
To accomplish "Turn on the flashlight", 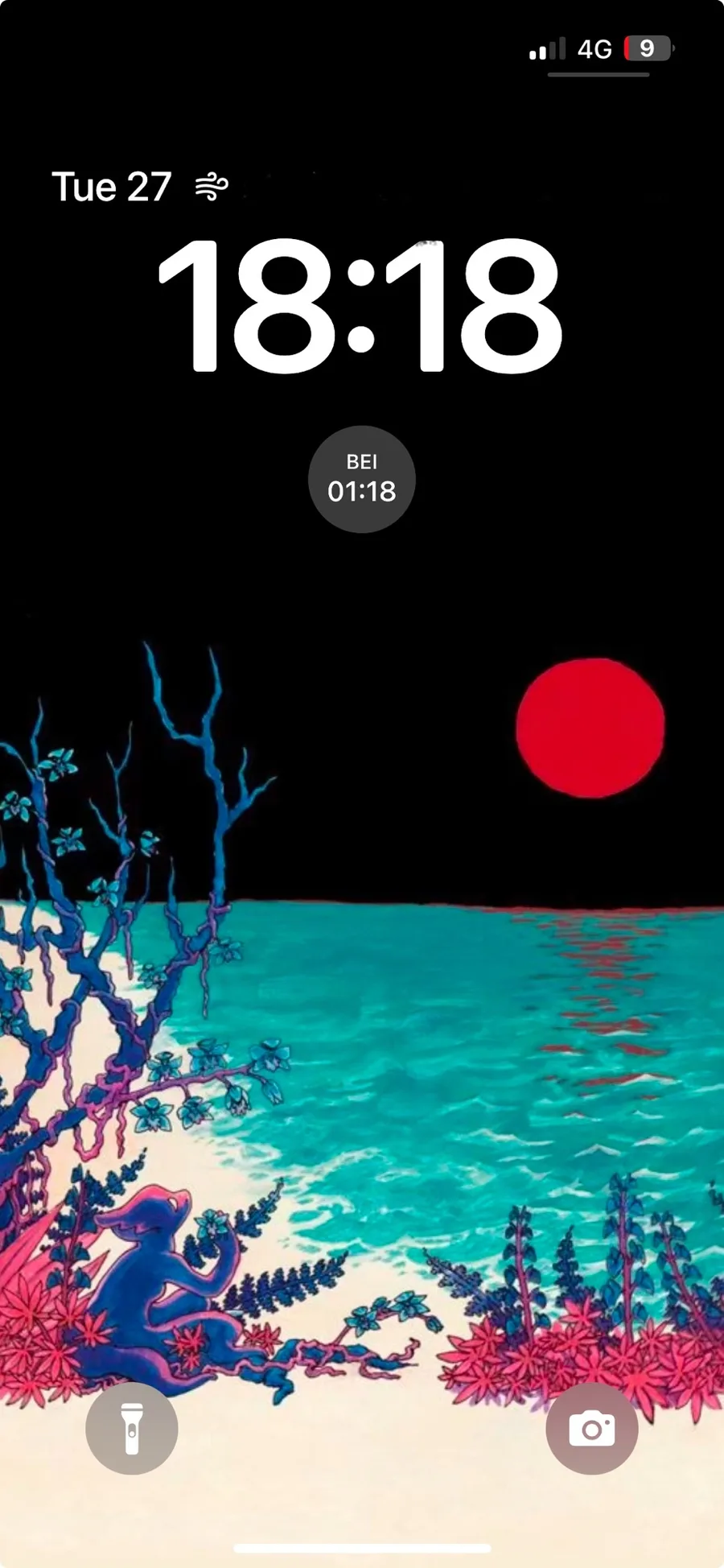I will [x=132, y=1428].
